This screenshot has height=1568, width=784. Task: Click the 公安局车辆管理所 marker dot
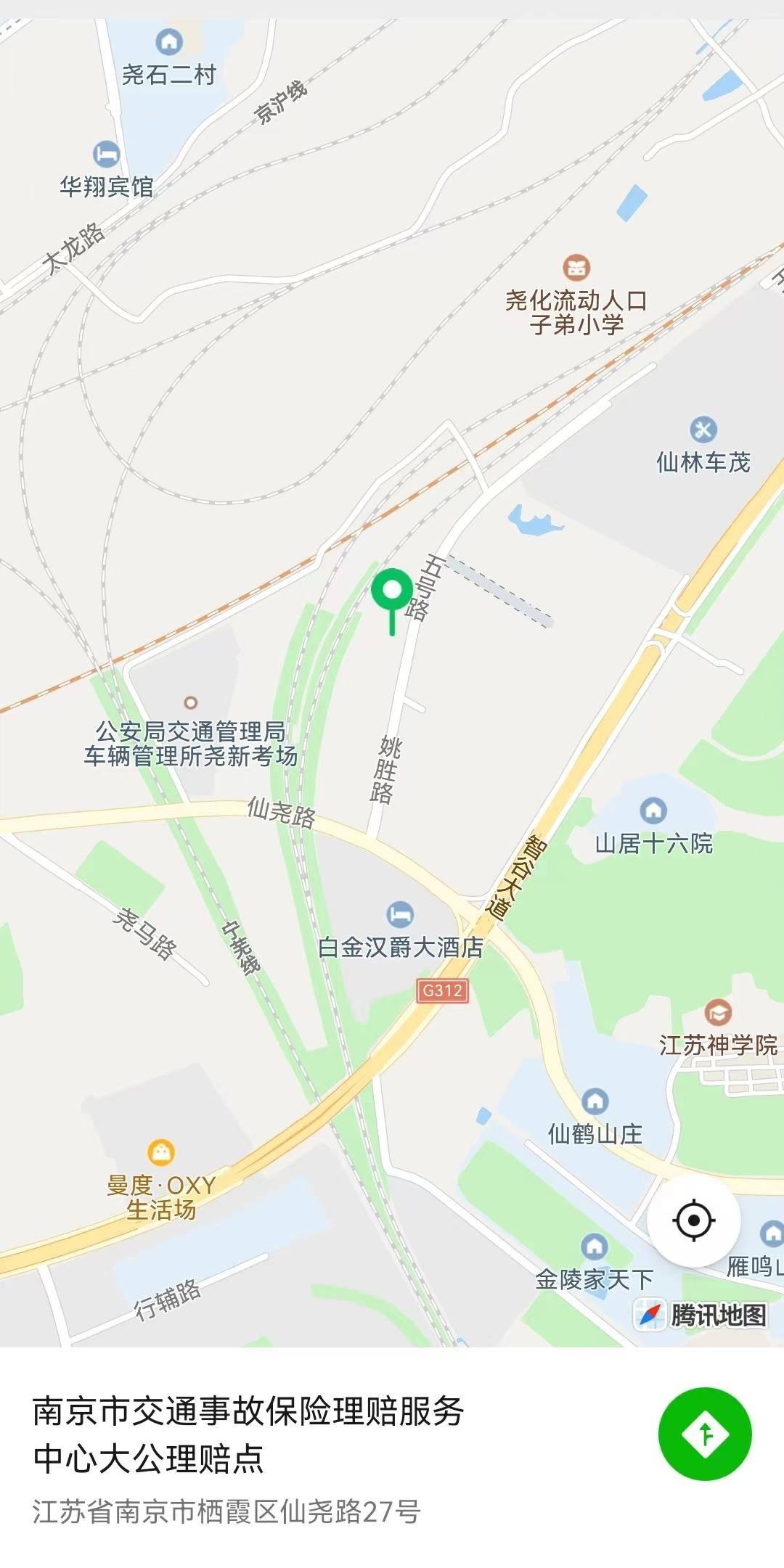point(190,702)
